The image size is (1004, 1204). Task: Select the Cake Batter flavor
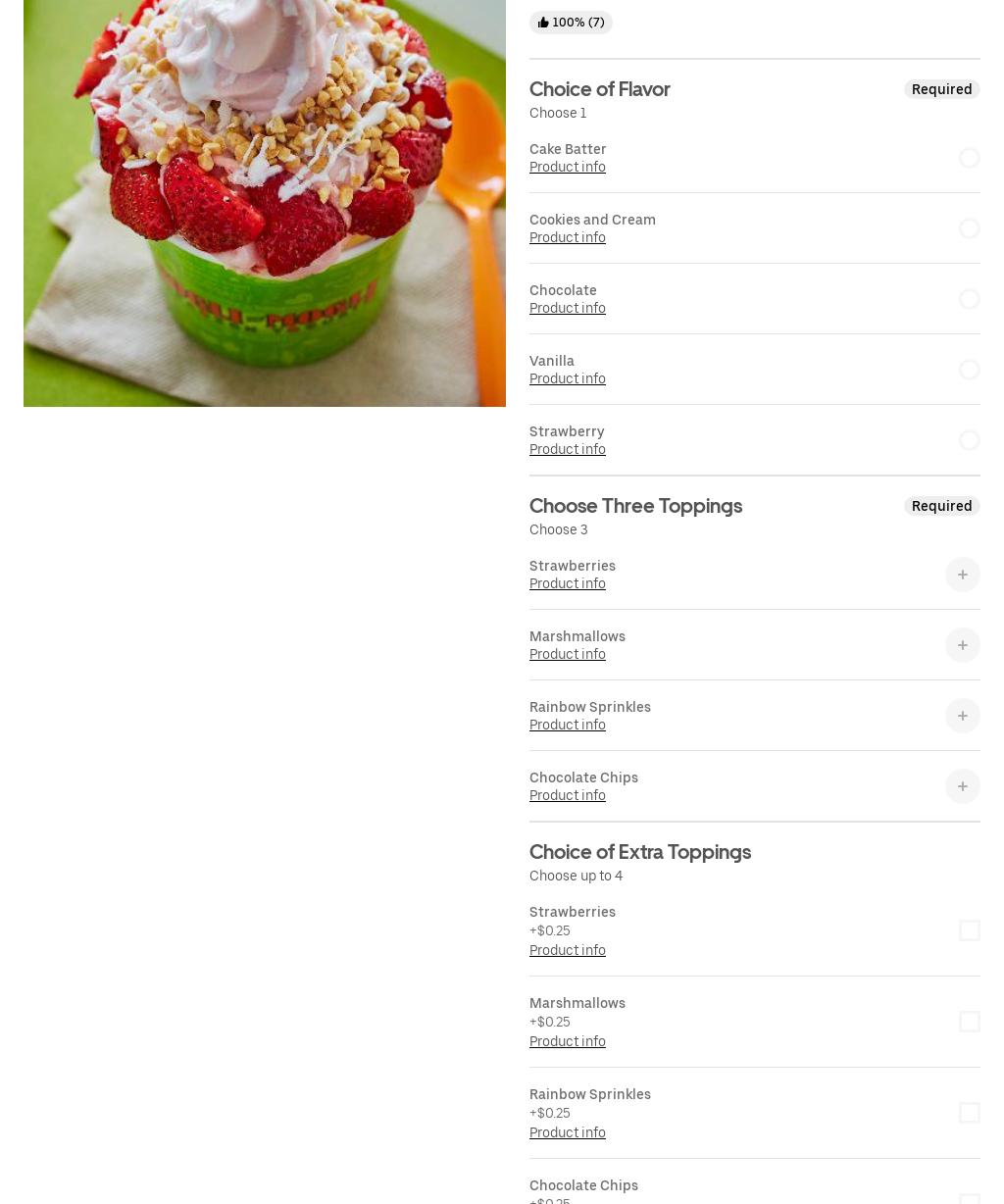pos(969,158)
